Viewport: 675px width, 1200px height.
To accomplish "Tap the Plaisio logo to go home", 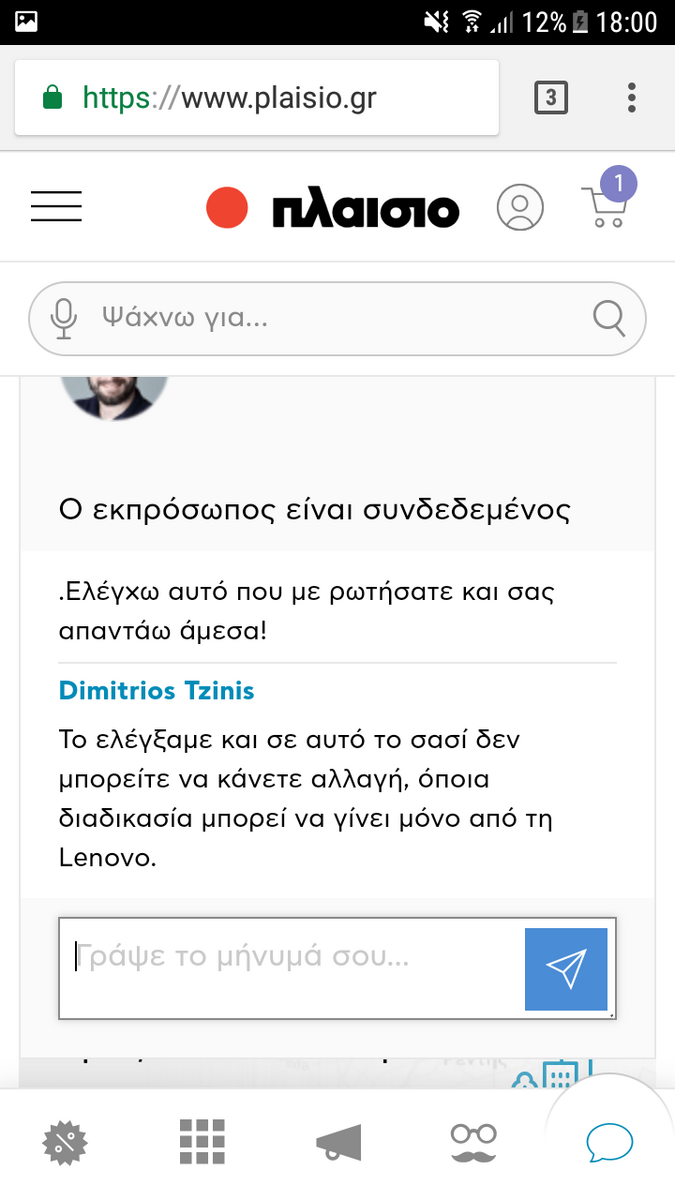I will click(x=333, y=208).
